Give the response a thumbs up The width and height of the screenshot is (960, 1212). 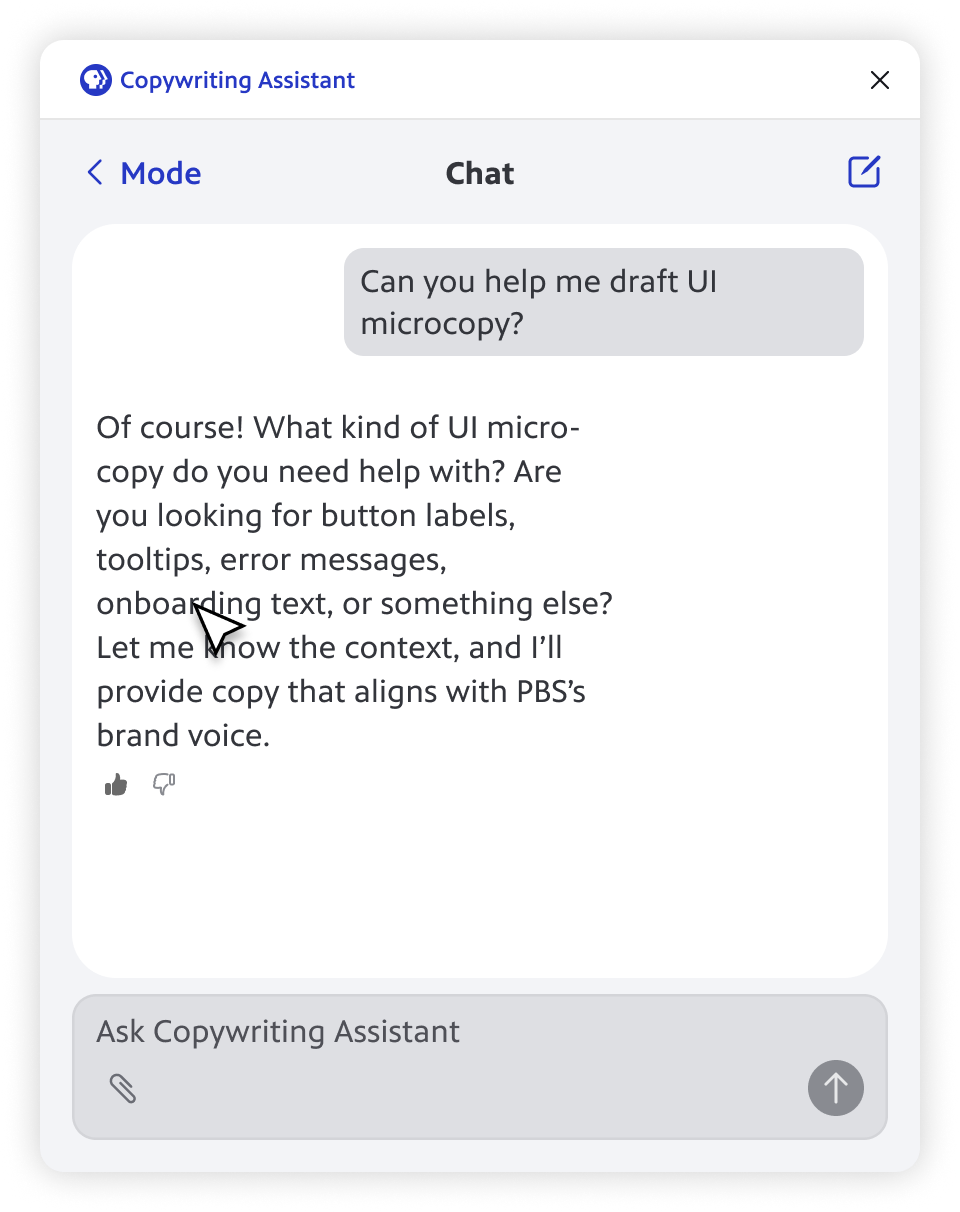pyautogui.click(x=116, y=785)
